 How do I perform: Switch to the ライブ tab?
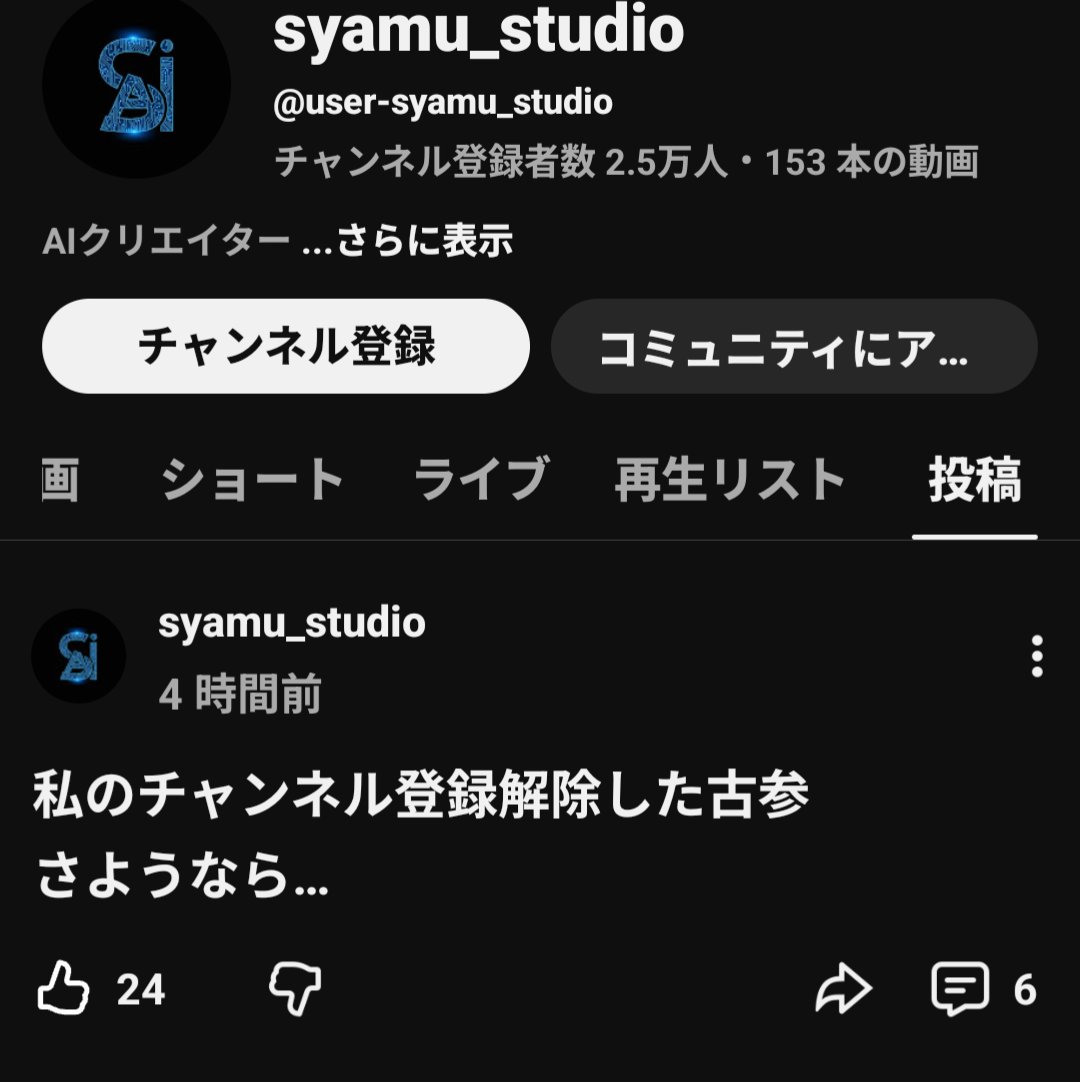(481, 480)
